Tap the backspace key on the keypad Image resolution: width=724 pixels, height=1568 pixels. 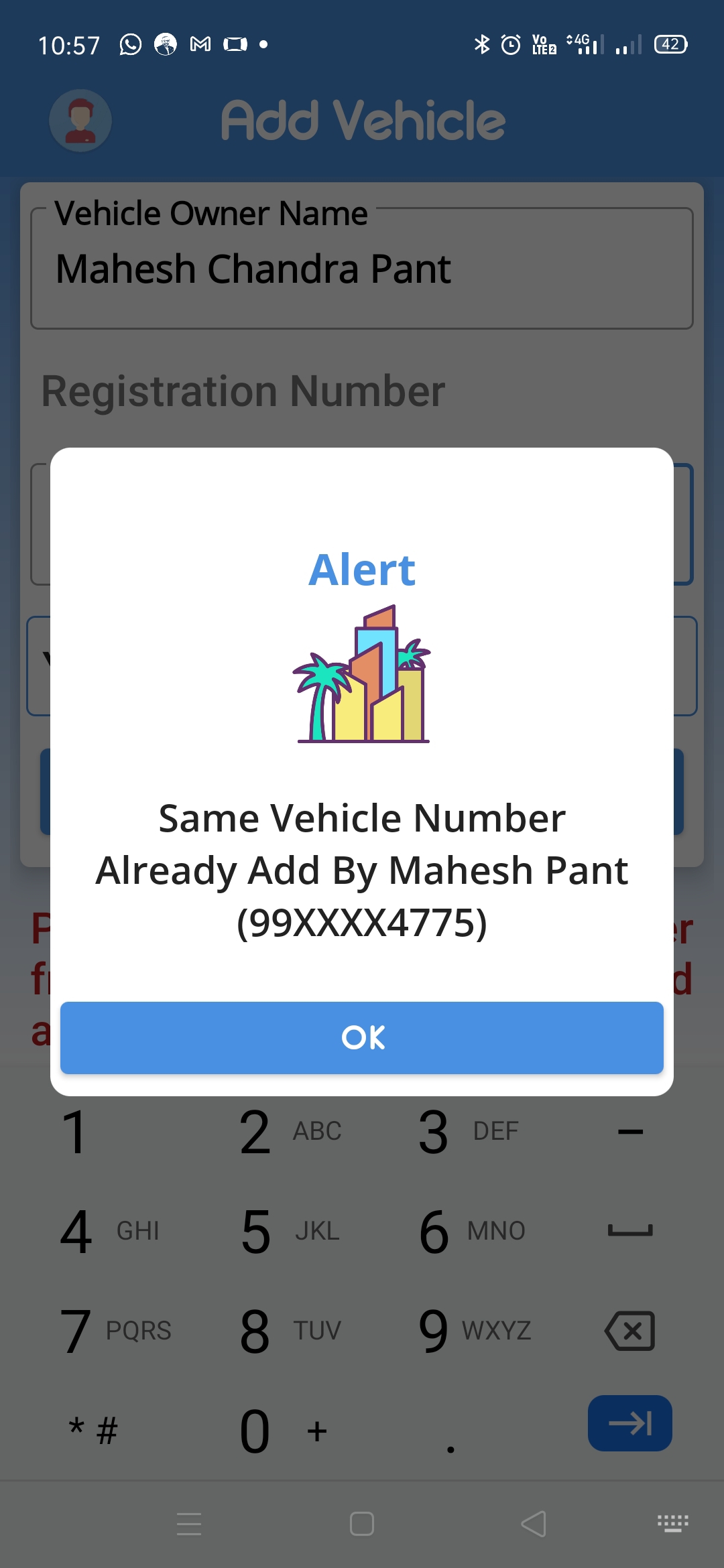629,1331
